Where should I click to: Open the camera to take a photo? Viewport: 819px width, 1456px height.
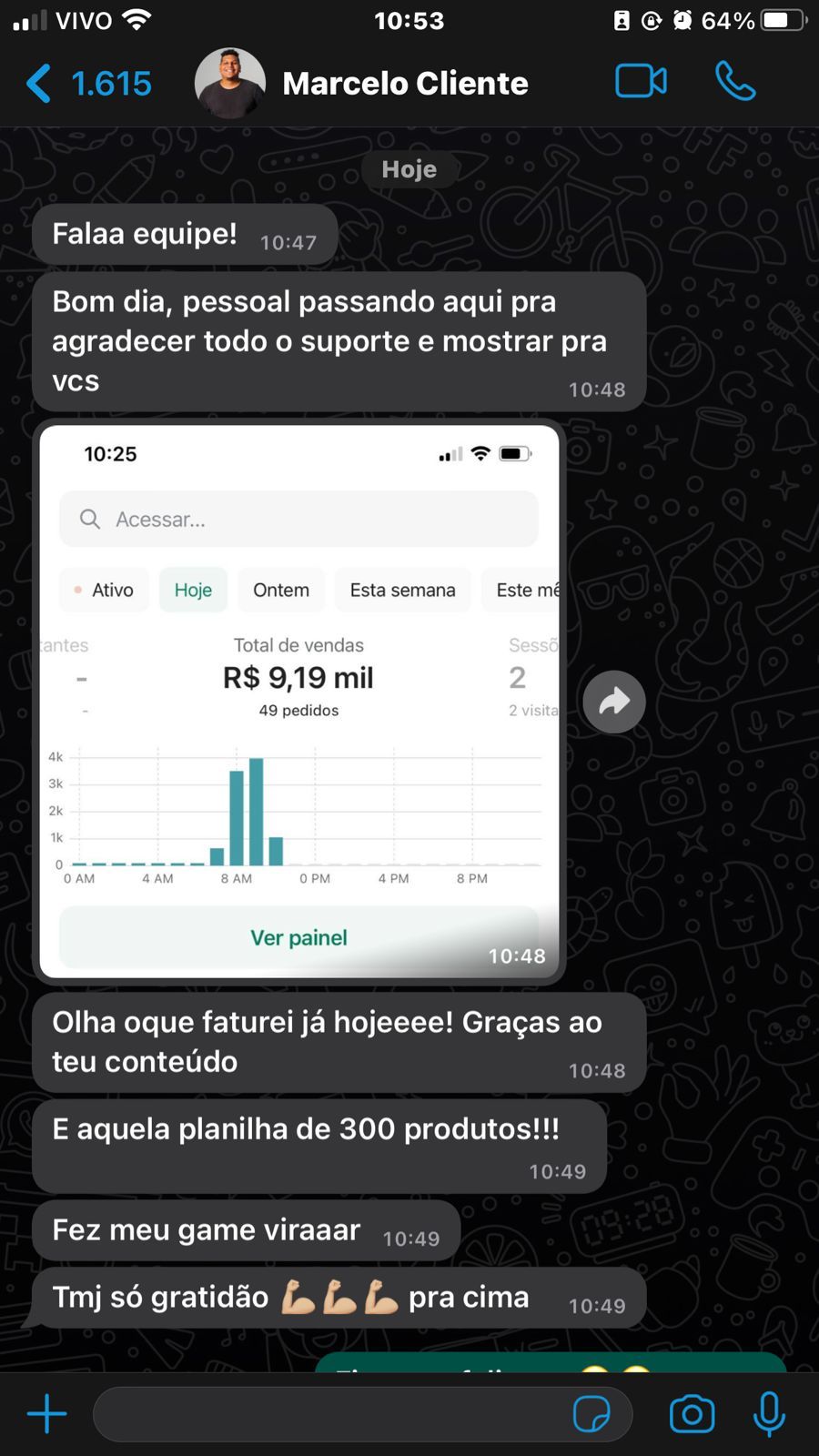pos(692,1414)
